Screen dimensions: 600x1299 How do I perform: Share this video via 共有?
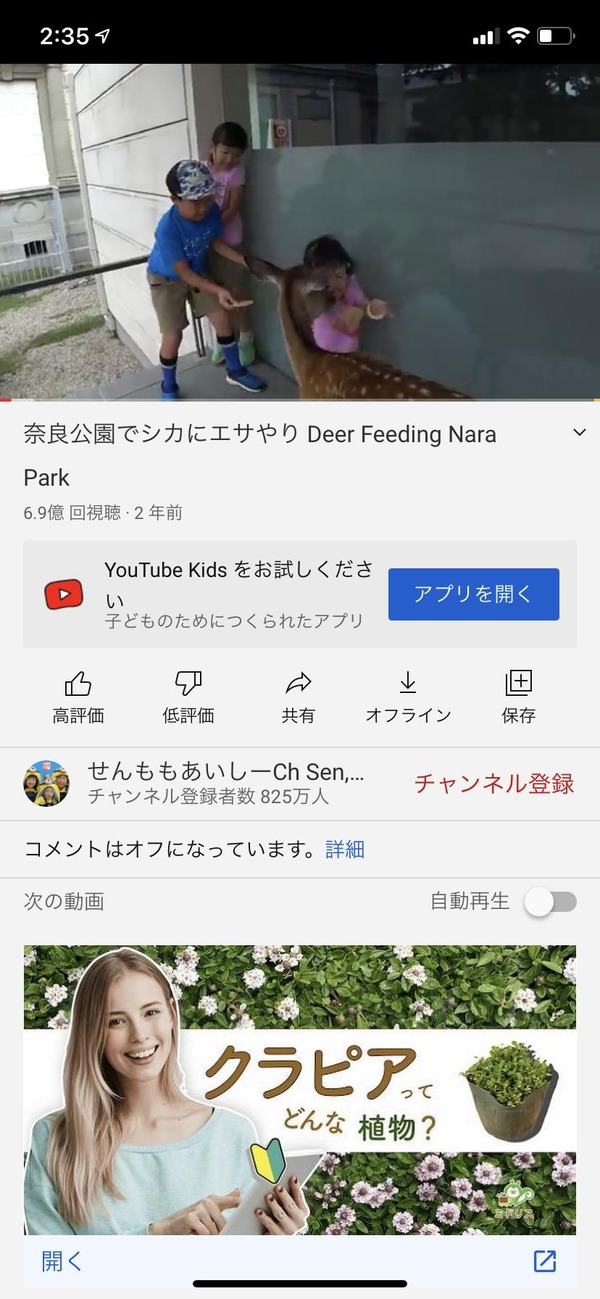[298, 697]
